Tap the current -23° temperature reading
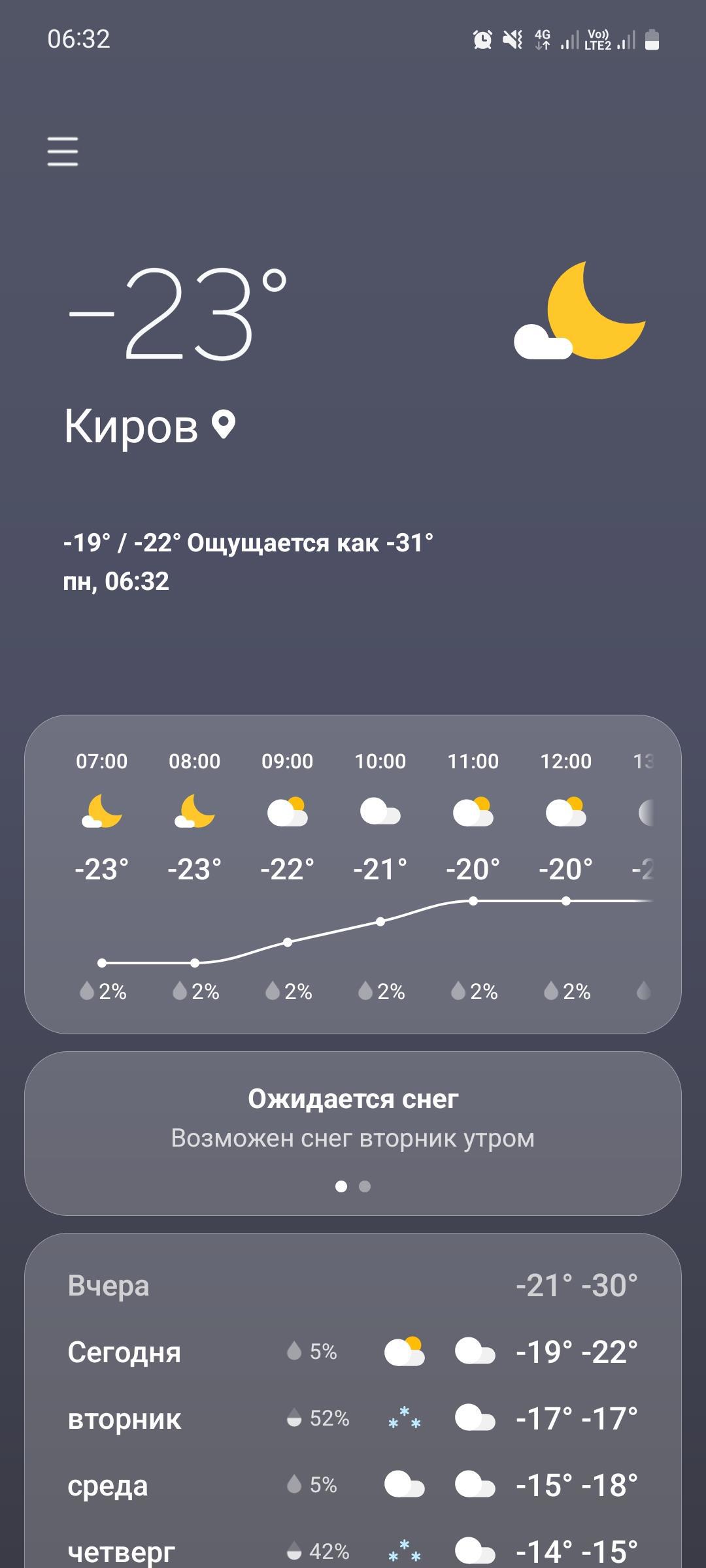The image size is (706, 1568). click(178, 314)
